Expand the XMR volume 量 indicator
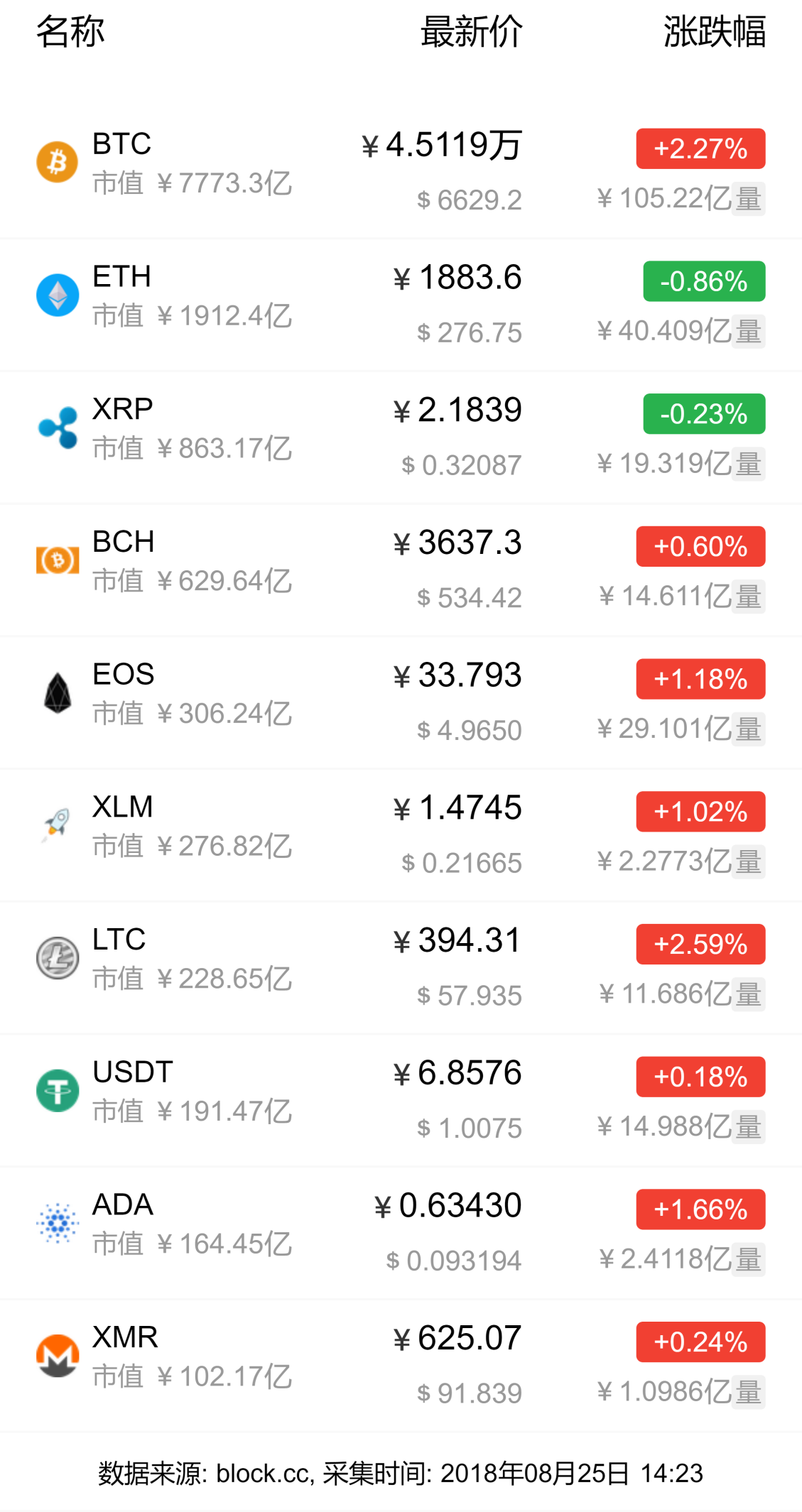The width and height of the screenshot is (802, 1512). coord(749,1393)
